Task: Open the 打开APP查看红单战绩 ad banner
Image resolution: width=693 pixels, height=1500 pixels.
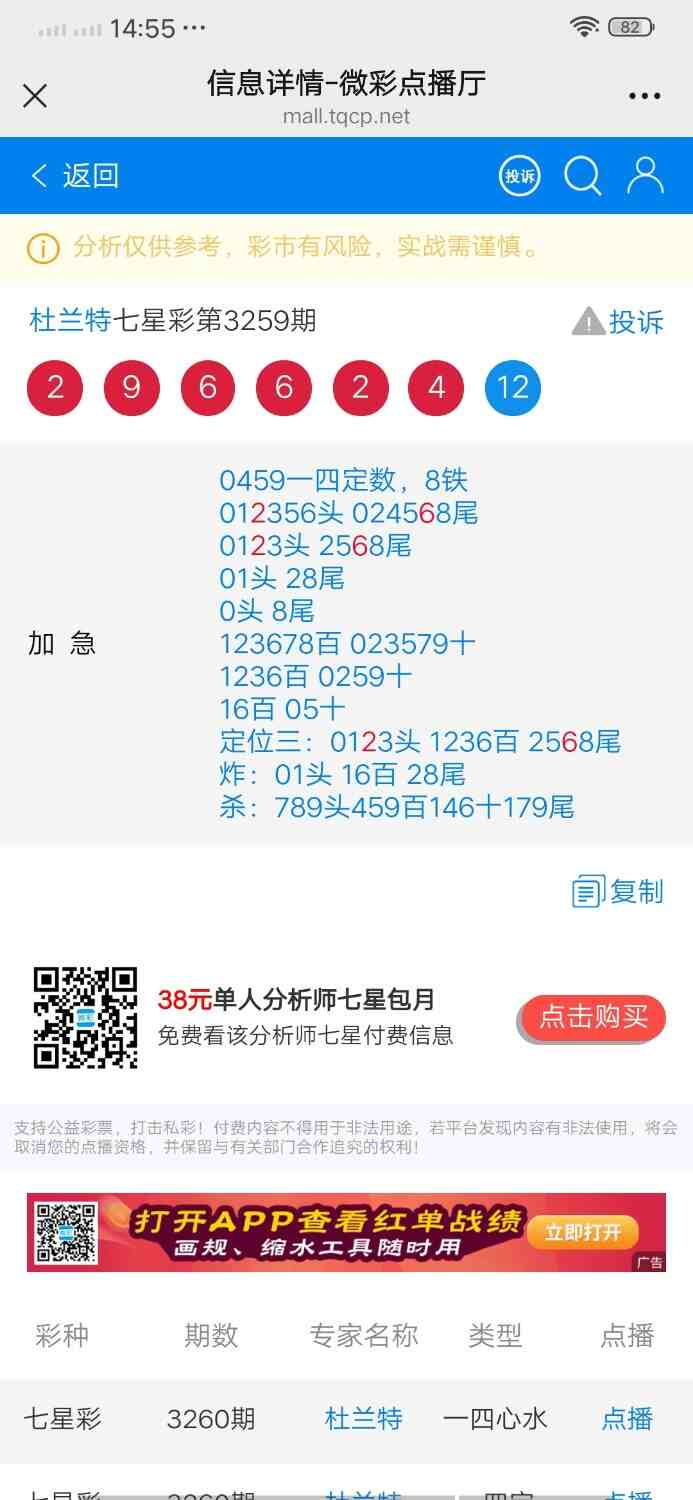Action: [x=300, y=1231]
